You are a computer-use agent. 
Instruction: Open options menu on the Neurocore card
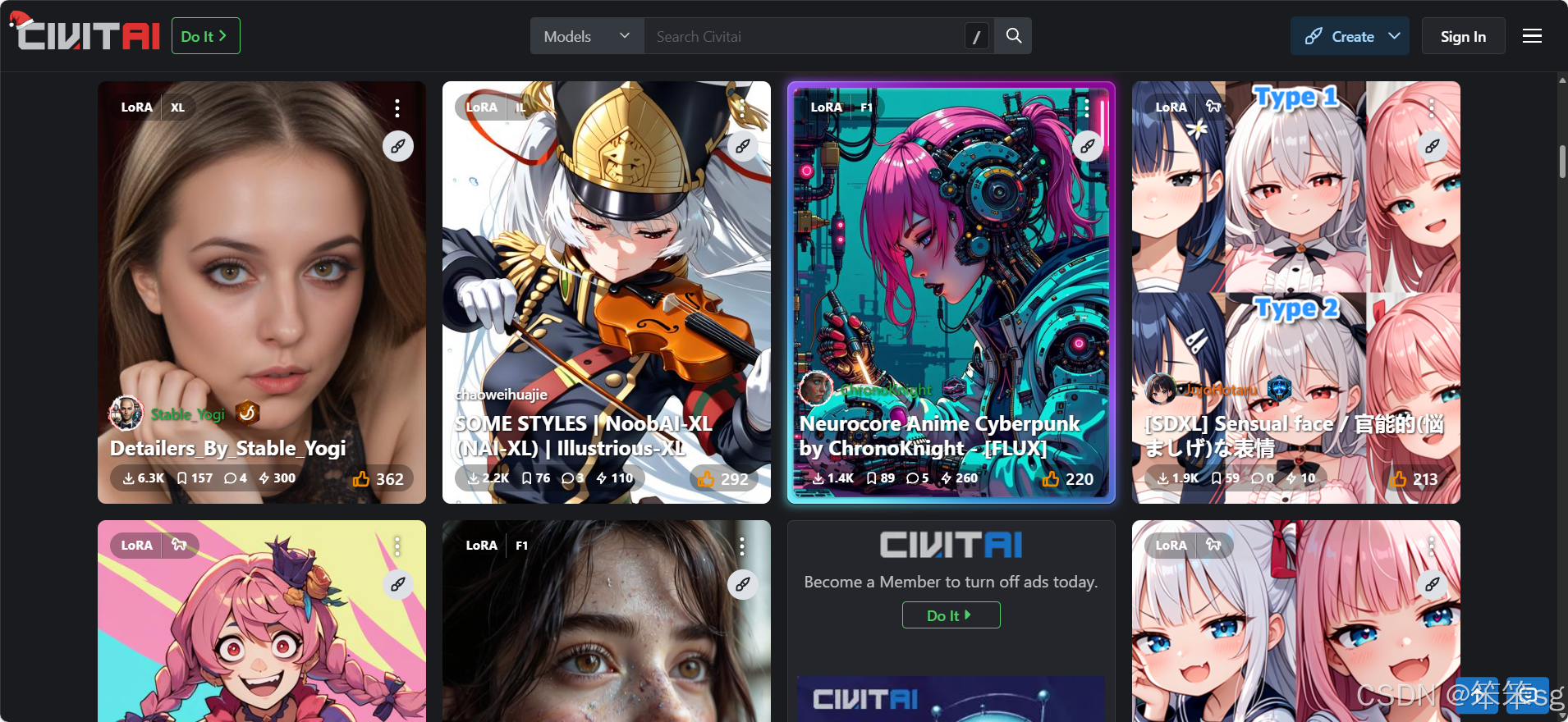(1086, 107)
